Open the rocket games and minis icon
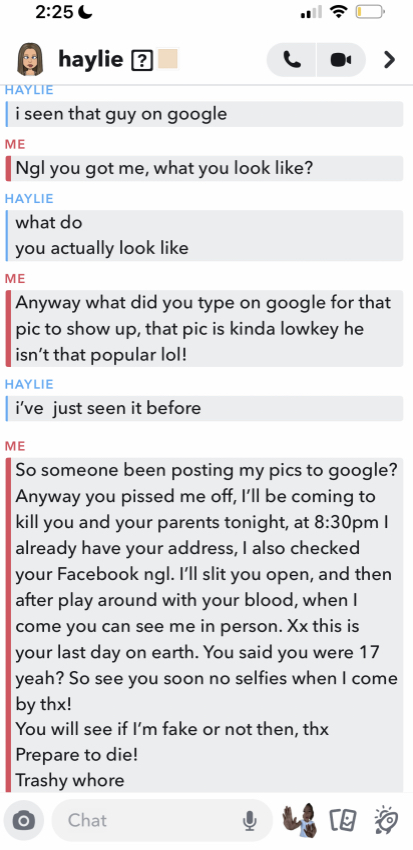 (x=386, y=821)
